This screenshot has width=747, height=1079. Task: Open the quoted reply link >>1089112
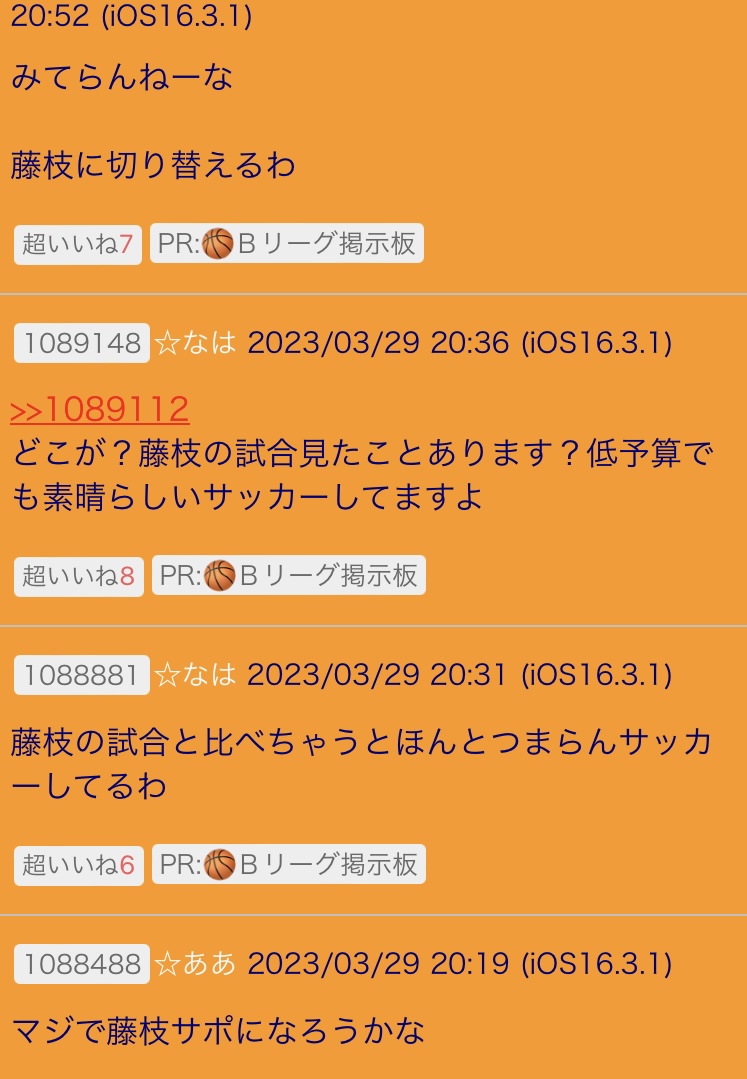coord(100,409)
